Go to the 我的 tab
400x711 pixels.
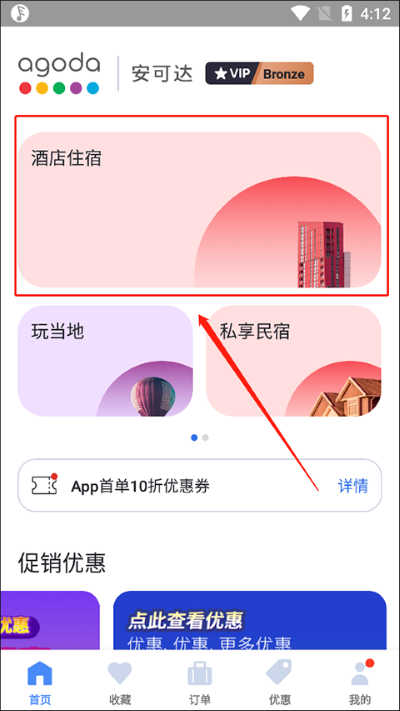tap(360, 683)
